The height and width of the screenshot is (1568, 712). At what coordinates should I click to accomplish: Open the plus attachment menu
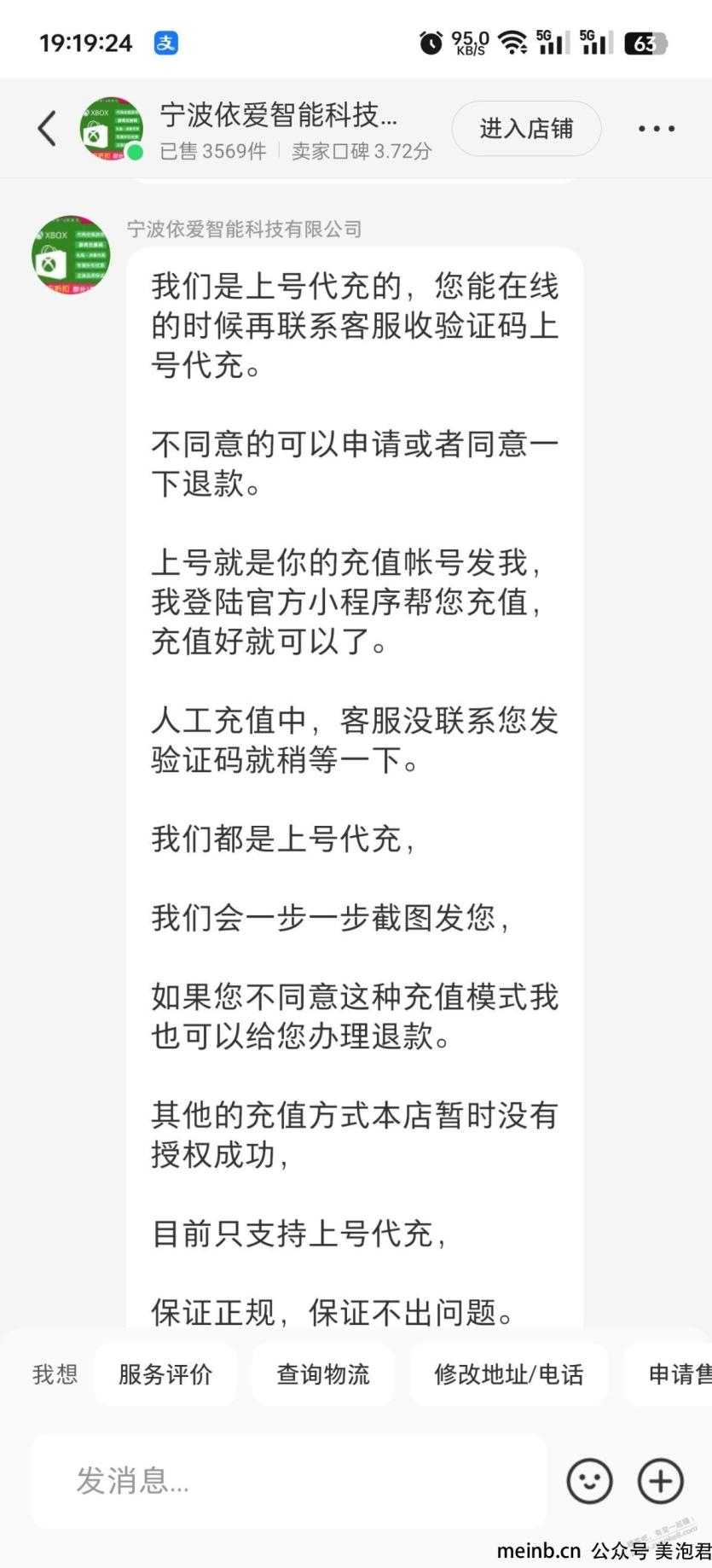[x=661, y=1481]
